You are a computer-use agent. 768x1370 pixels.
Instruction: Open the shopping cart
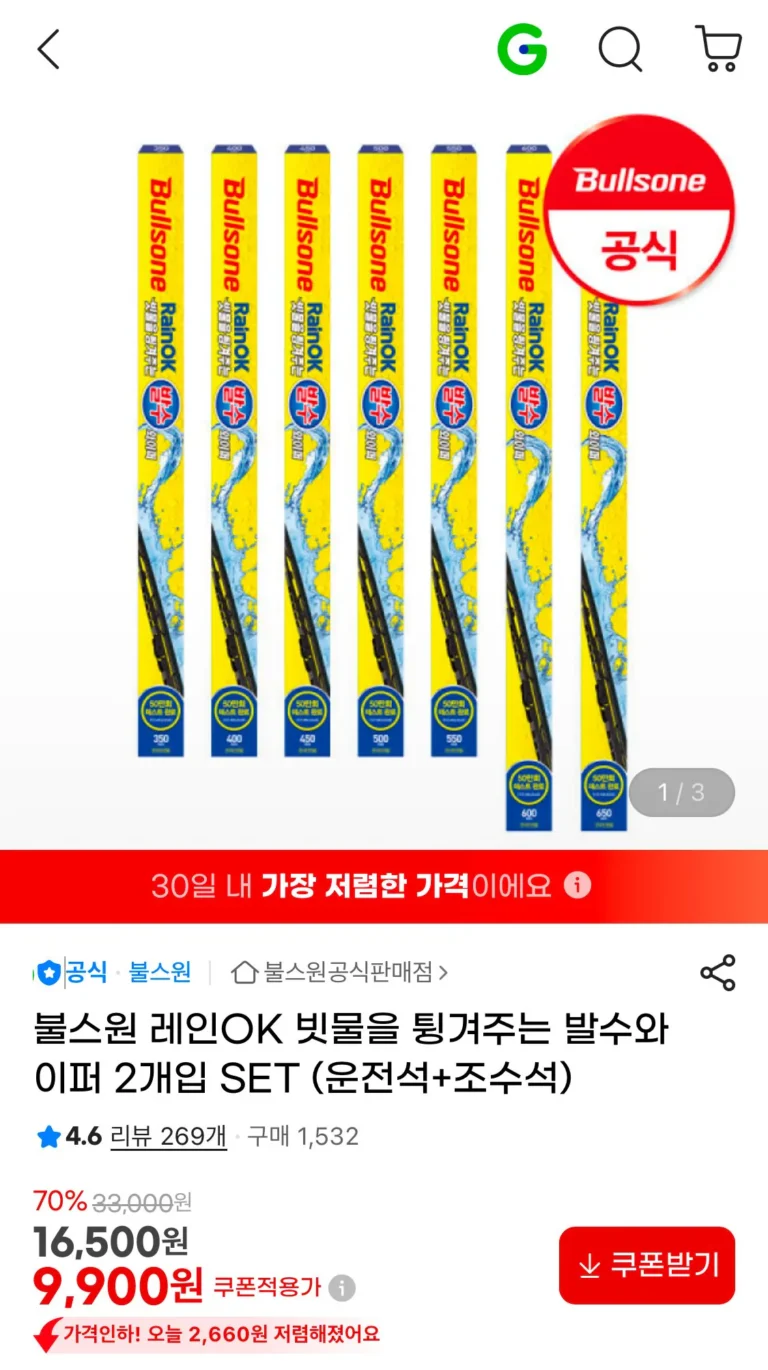pos(718,49)
